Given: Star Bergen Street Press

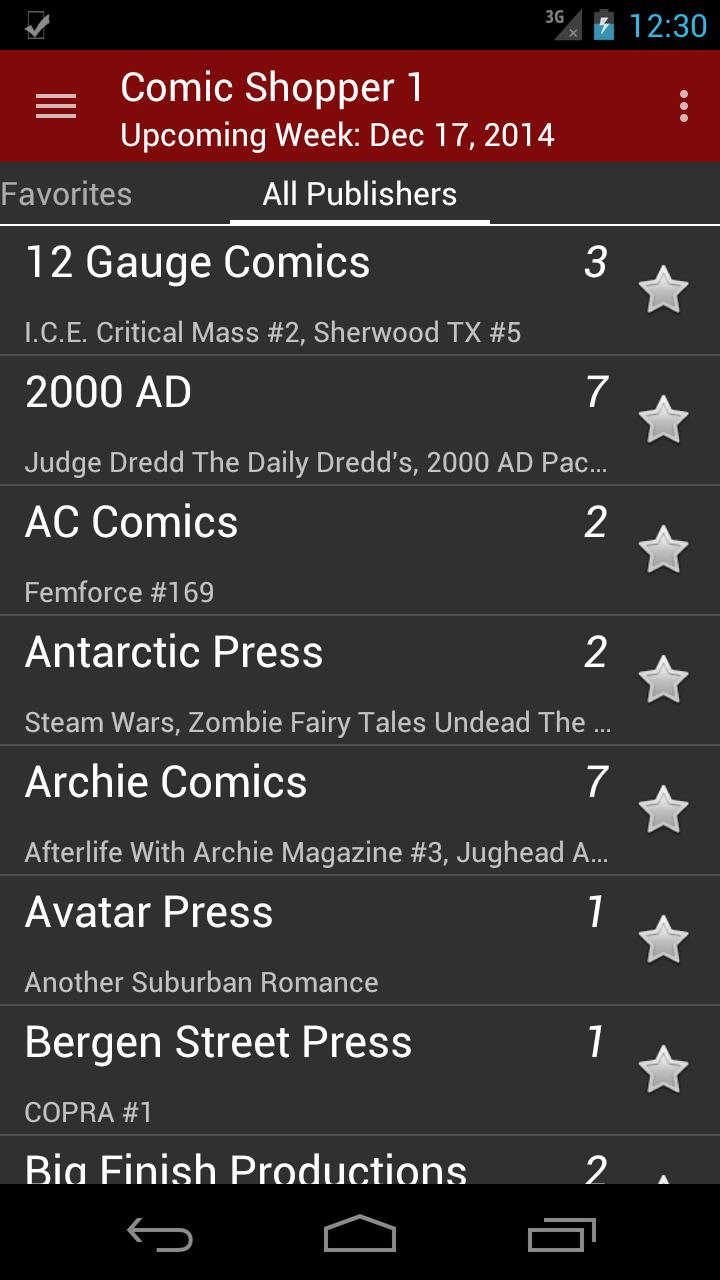Looking at the screenshot, I should (663, 1070).
